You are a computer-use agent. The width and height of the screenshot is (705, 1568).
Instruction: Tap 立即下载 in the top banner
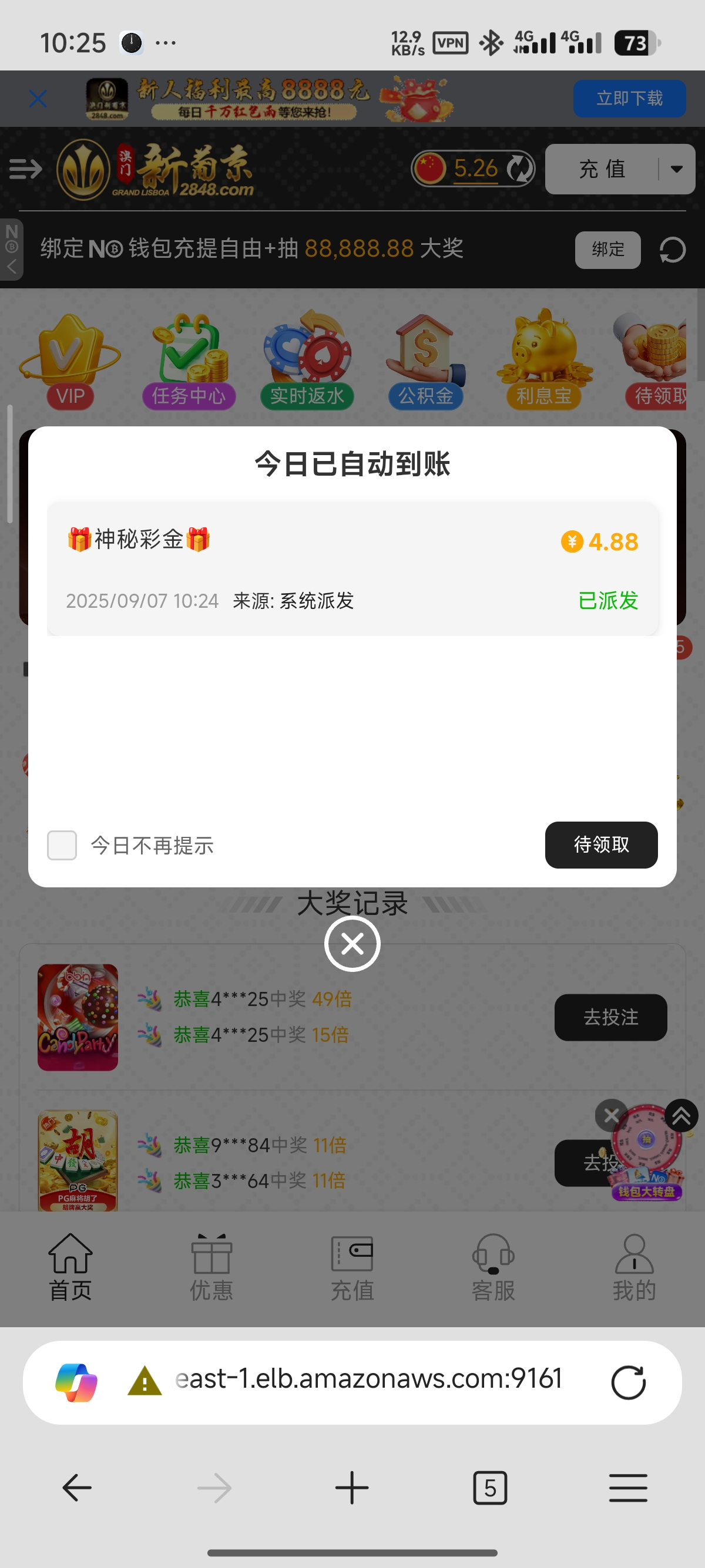629,99
